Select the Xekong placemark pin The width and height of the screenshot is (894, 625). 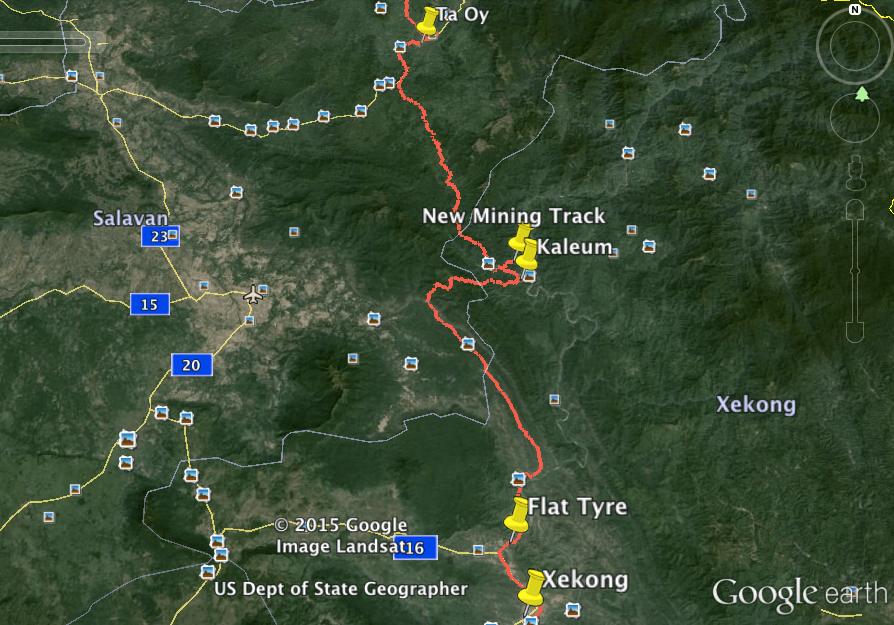click(533, 586)
